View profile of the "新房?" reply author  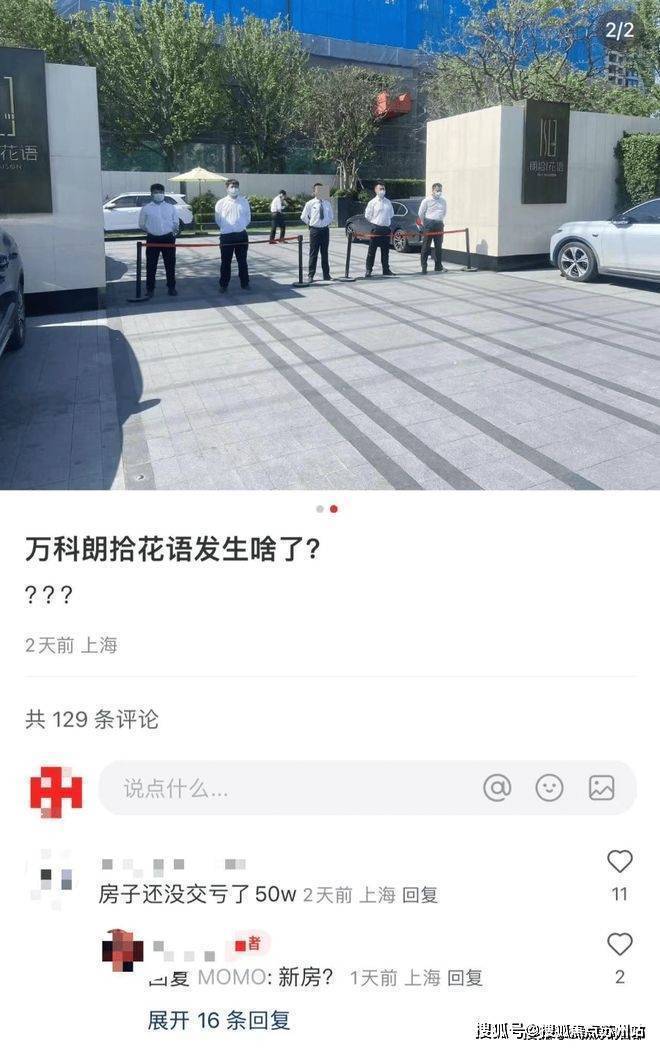(123, 950)
